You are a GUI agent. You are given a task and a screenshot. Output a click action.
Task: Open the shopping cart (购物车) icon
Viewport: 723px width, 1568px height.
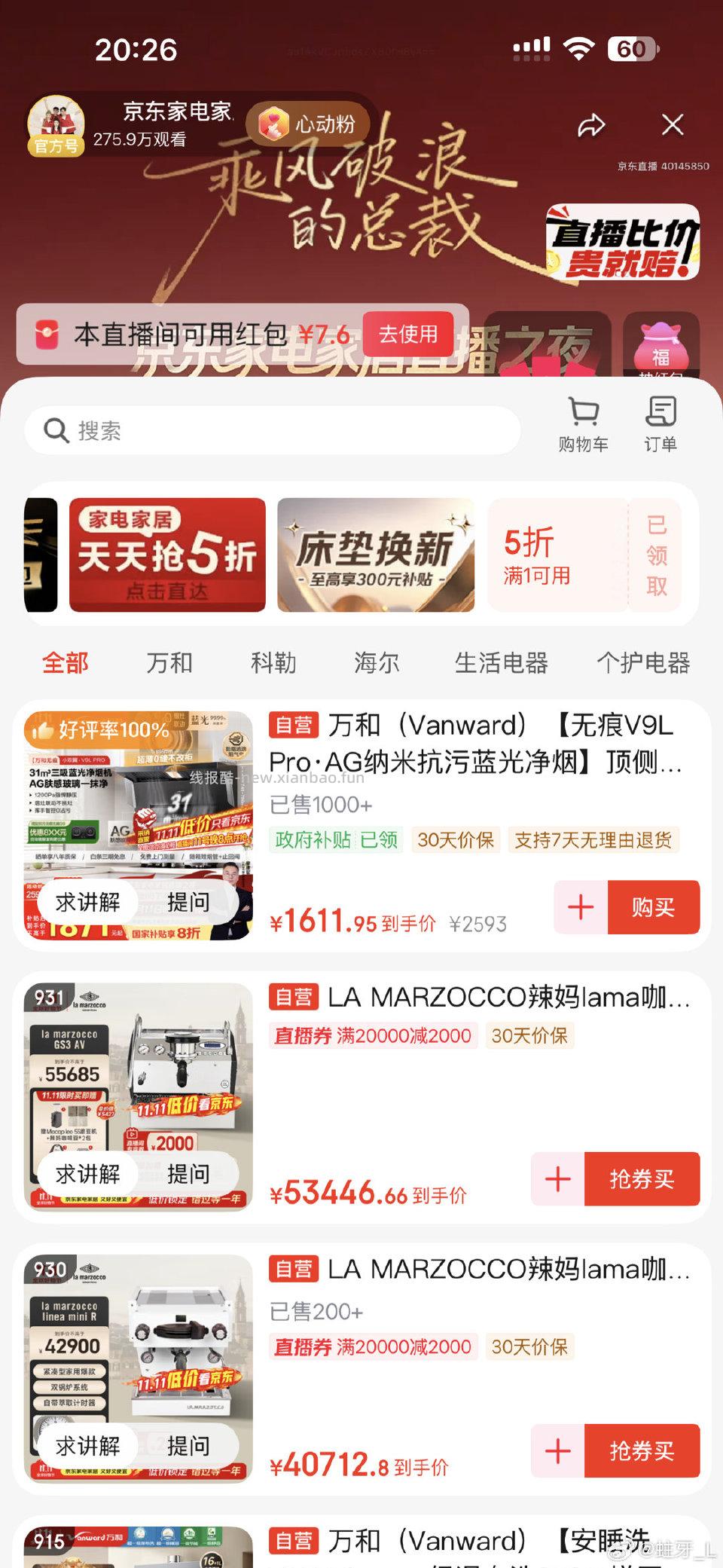point(585,423)
